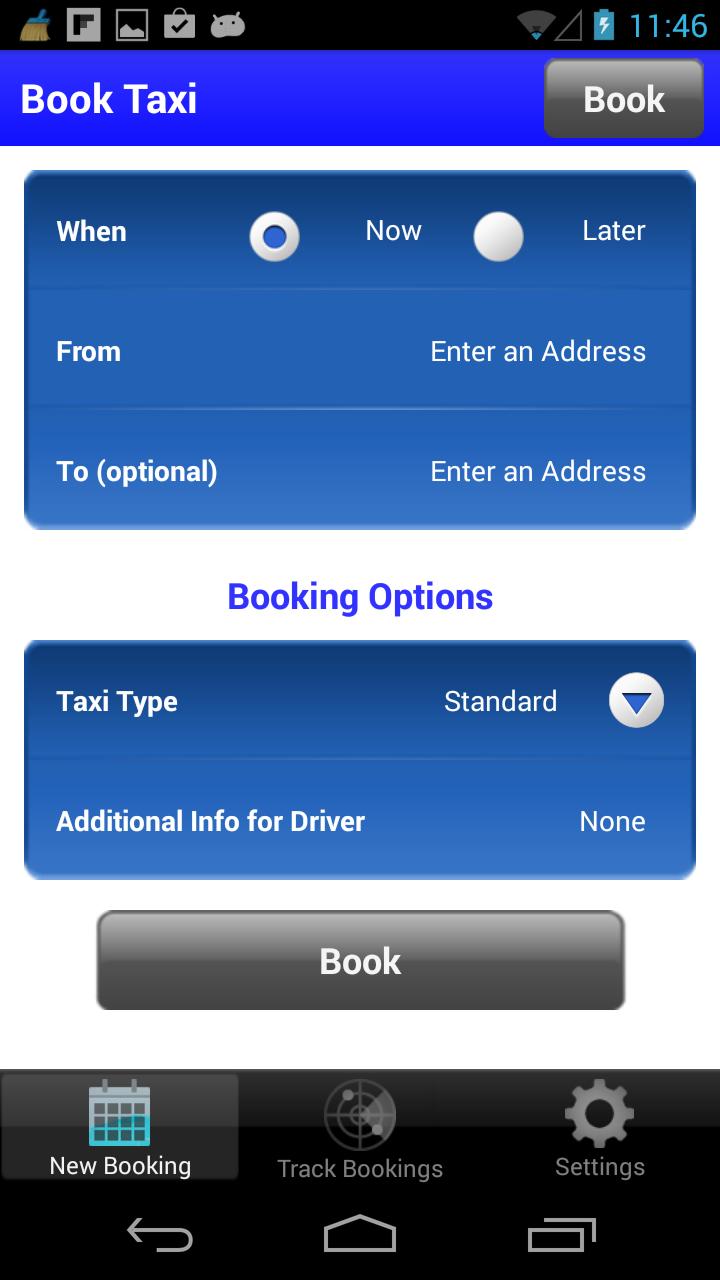The width and height of the screenshot is (720, 1280).
Task: Enter a pickup address in the From field
Action: point(537,352)
